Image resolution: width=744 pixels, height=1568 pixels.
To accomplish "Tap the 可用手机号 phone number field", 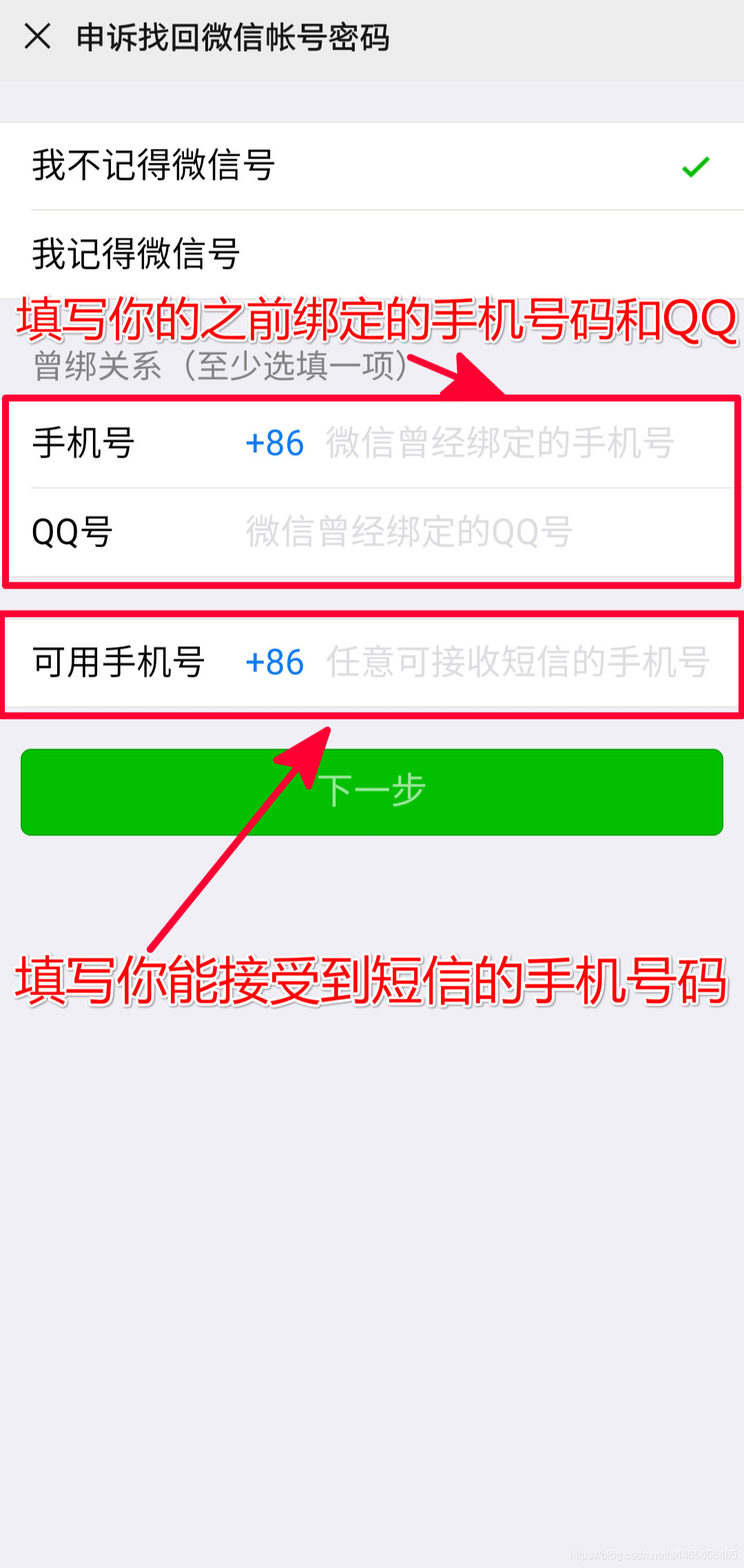I will tap(517, 662).
